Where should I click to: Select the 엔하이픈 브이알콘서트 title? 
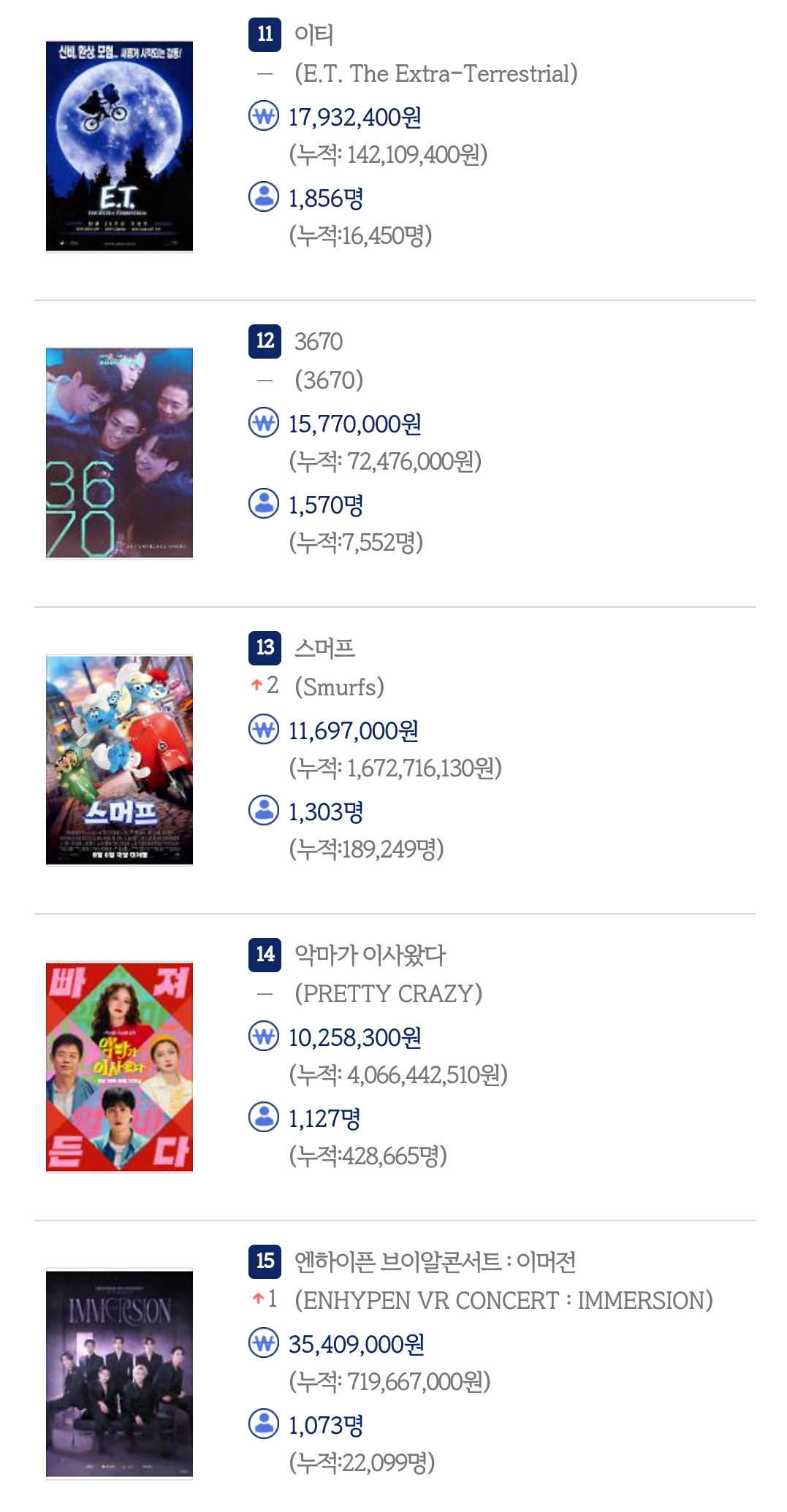coord(436,1261)
